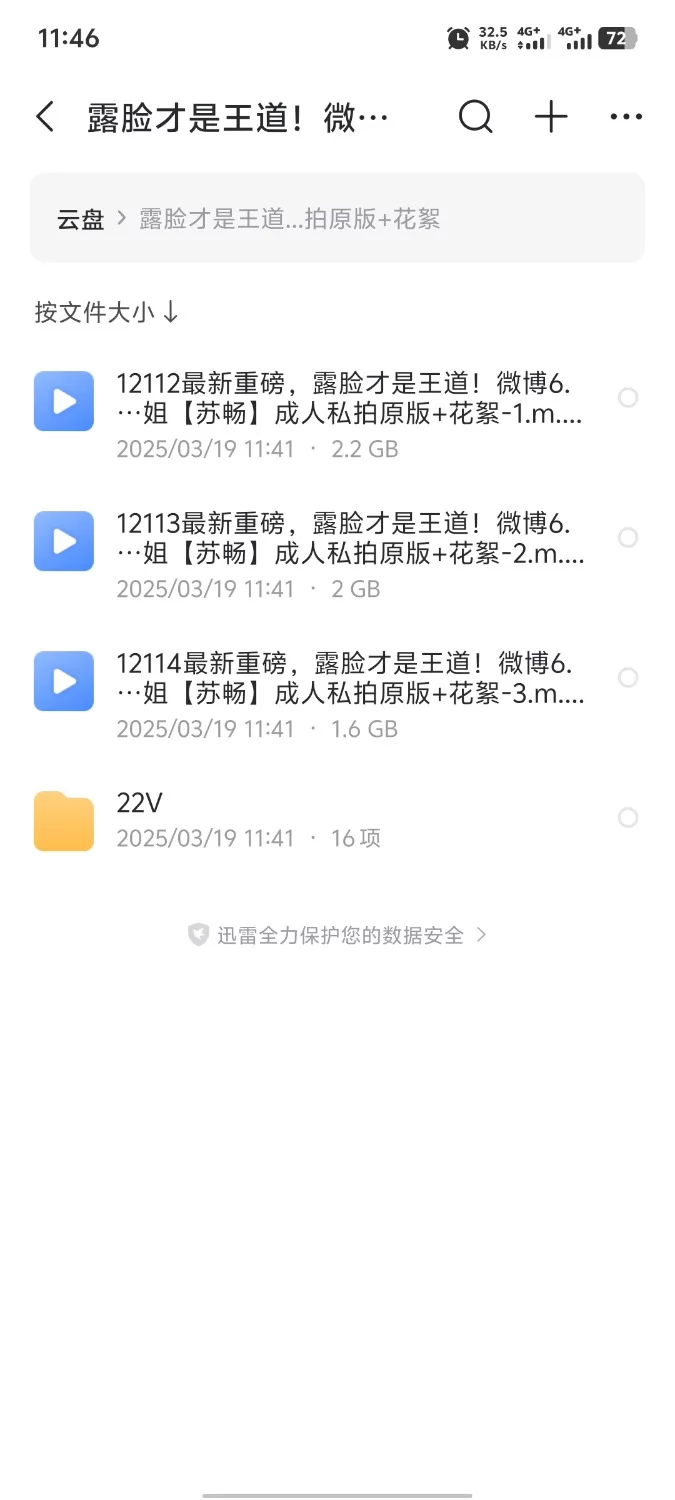Image resolution: width=675 pixels, height=1500 pixels.
Task: Change the 按文件大小 sort order
Action: tap(106, 312)
